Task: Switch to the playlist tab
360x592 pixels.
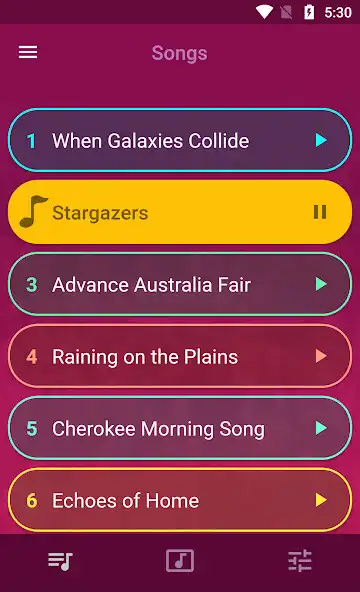Action: (60, 561)
